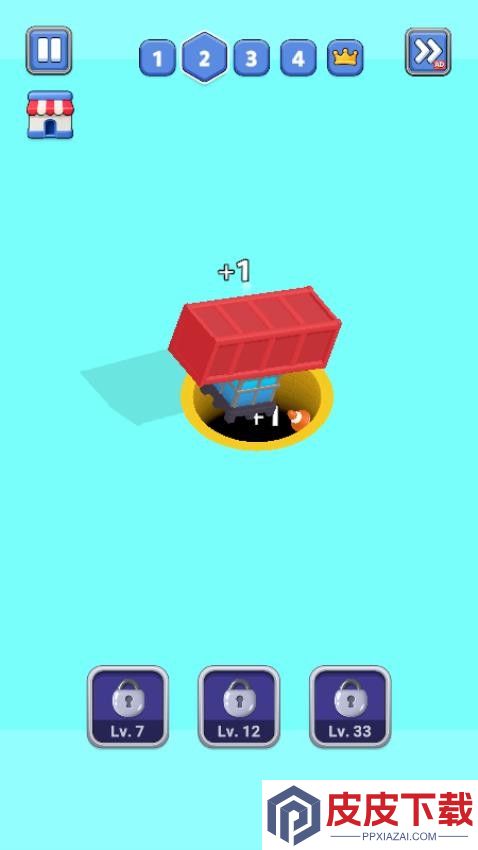
Task: Select stage 1 indicator
Action: 157,57
